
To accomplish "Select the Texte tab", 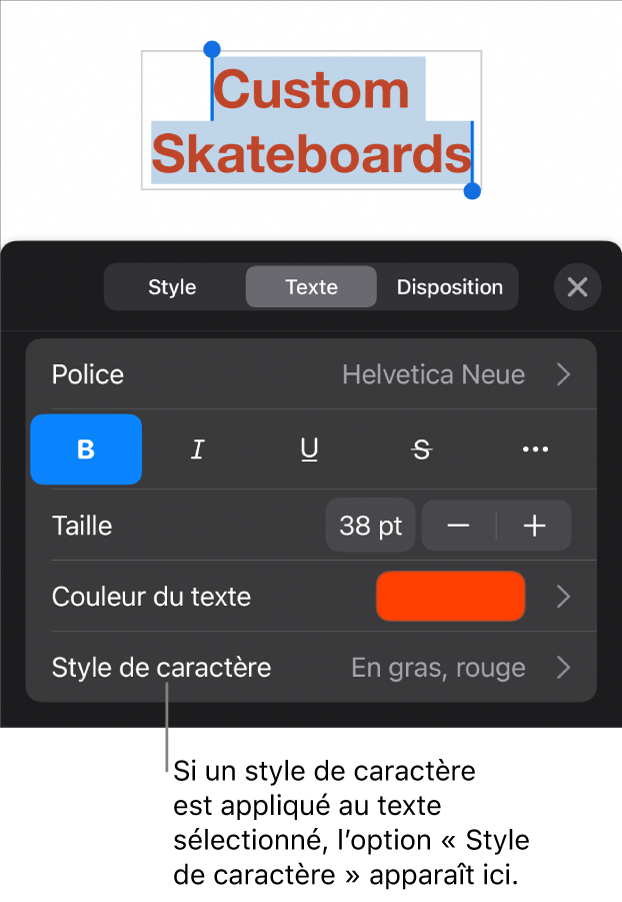I will (x=311, y=287).
